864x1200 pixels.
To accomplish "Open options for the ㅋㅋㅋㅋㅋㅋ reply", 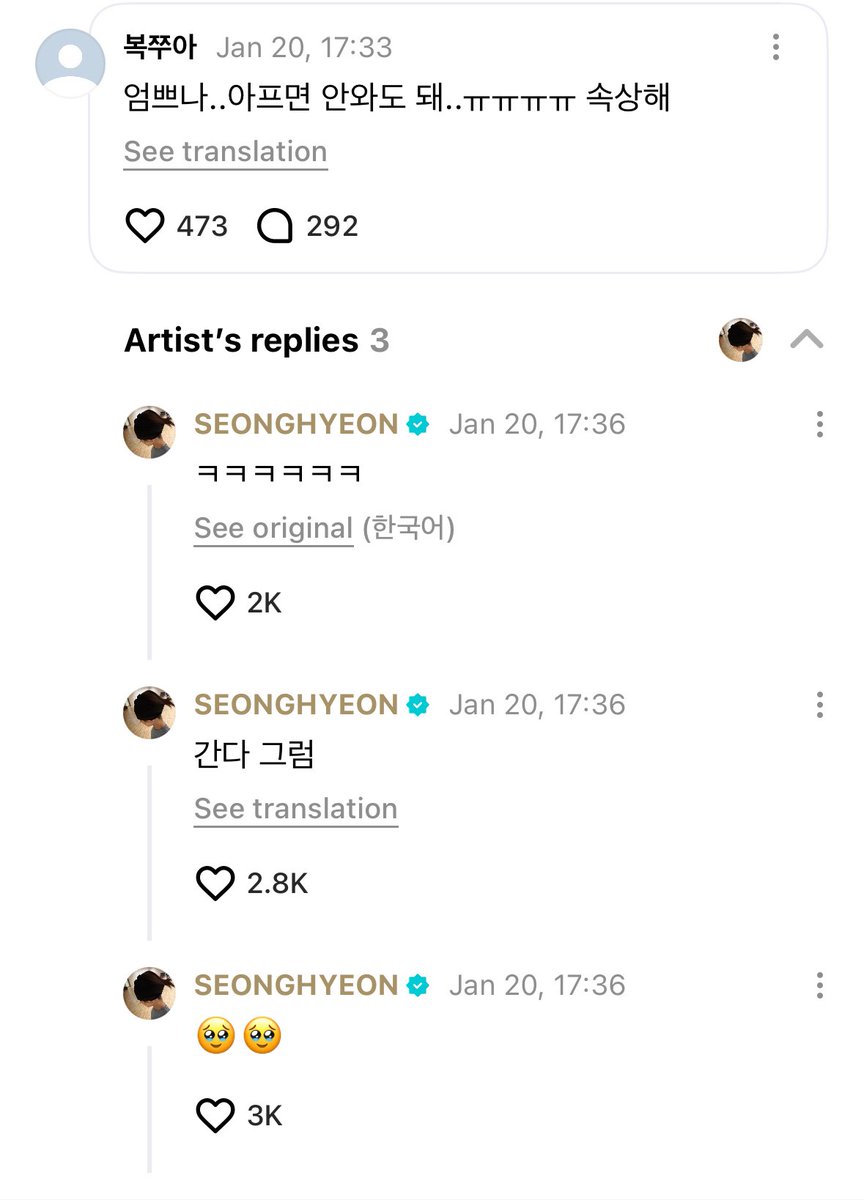I will (x=819, y=424).
